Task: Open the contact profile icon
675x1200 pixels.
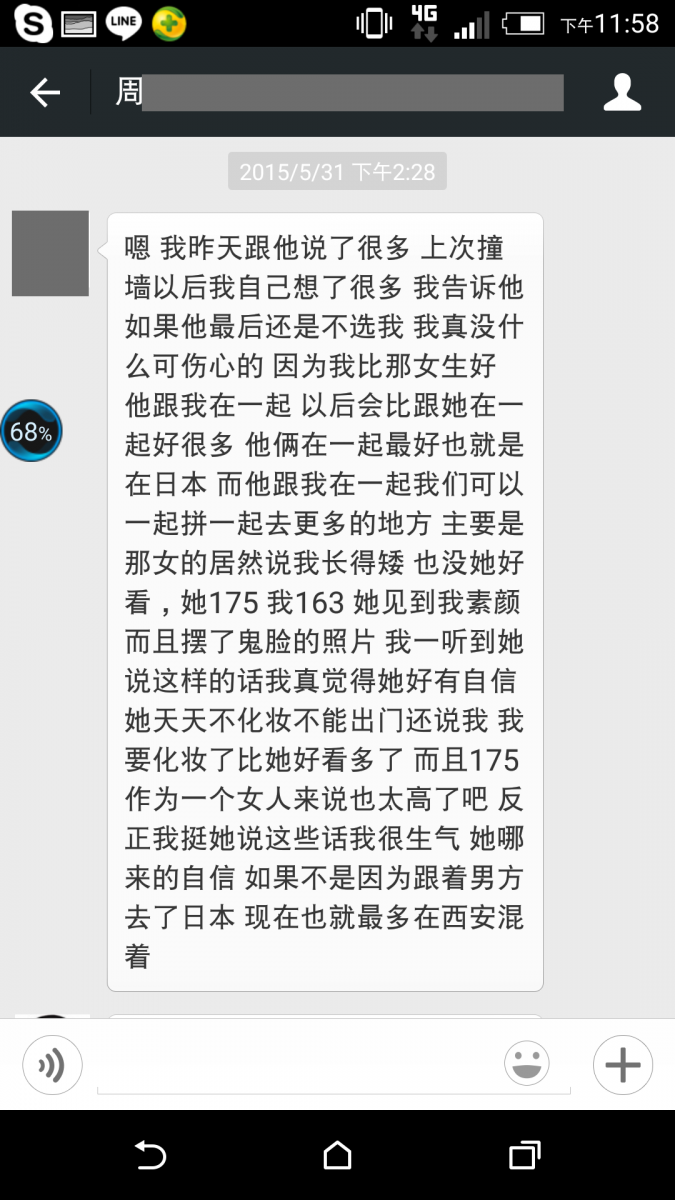Action: [x=621, y=93]
